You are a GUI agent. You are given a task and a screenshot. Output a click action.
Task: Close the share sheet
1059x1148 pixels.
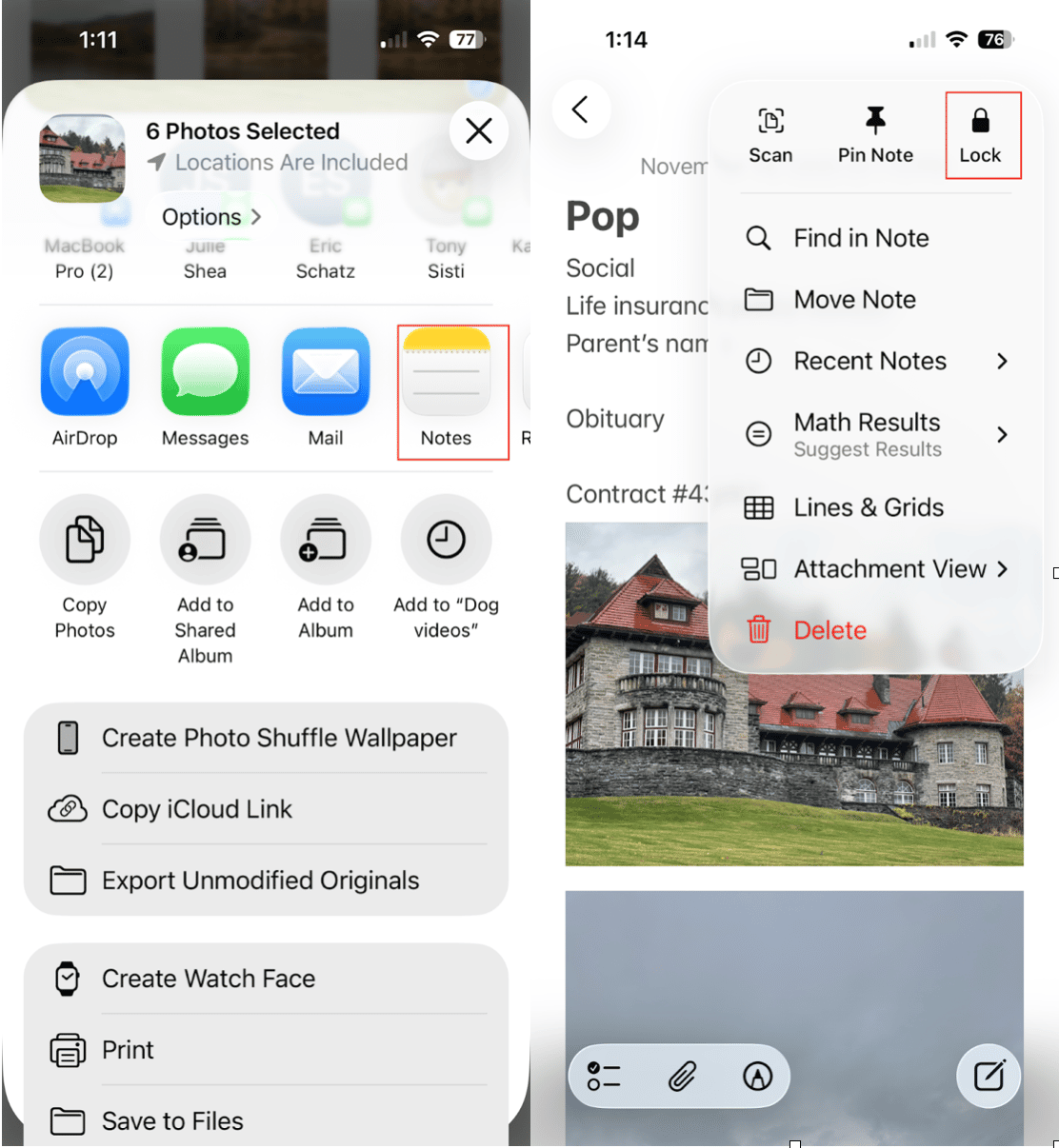[478, 130]
